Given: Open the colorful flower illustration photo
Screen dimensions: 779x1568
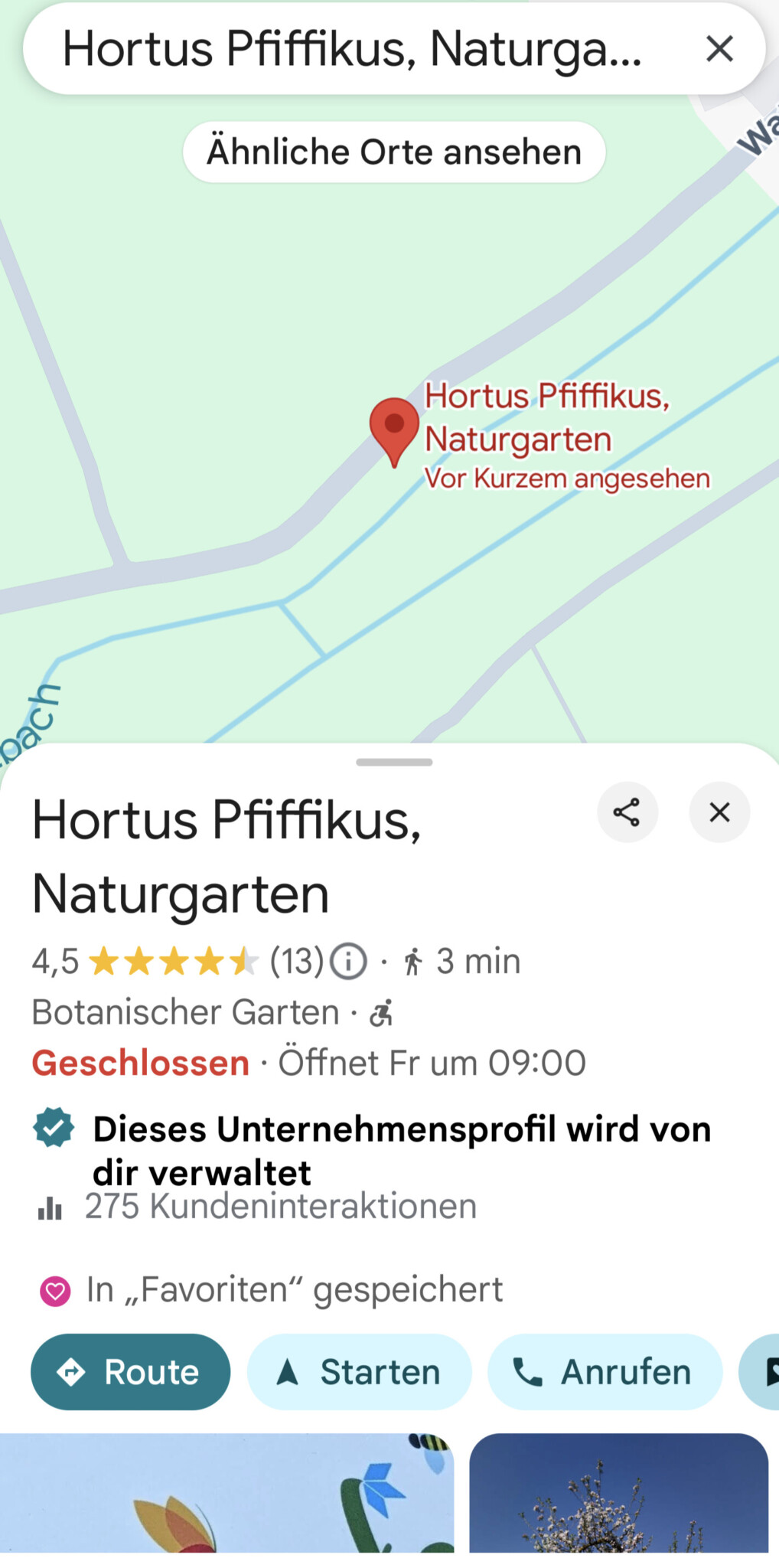Looking at the screenshot, I should pyautogui.click(x=227, y=1493).
